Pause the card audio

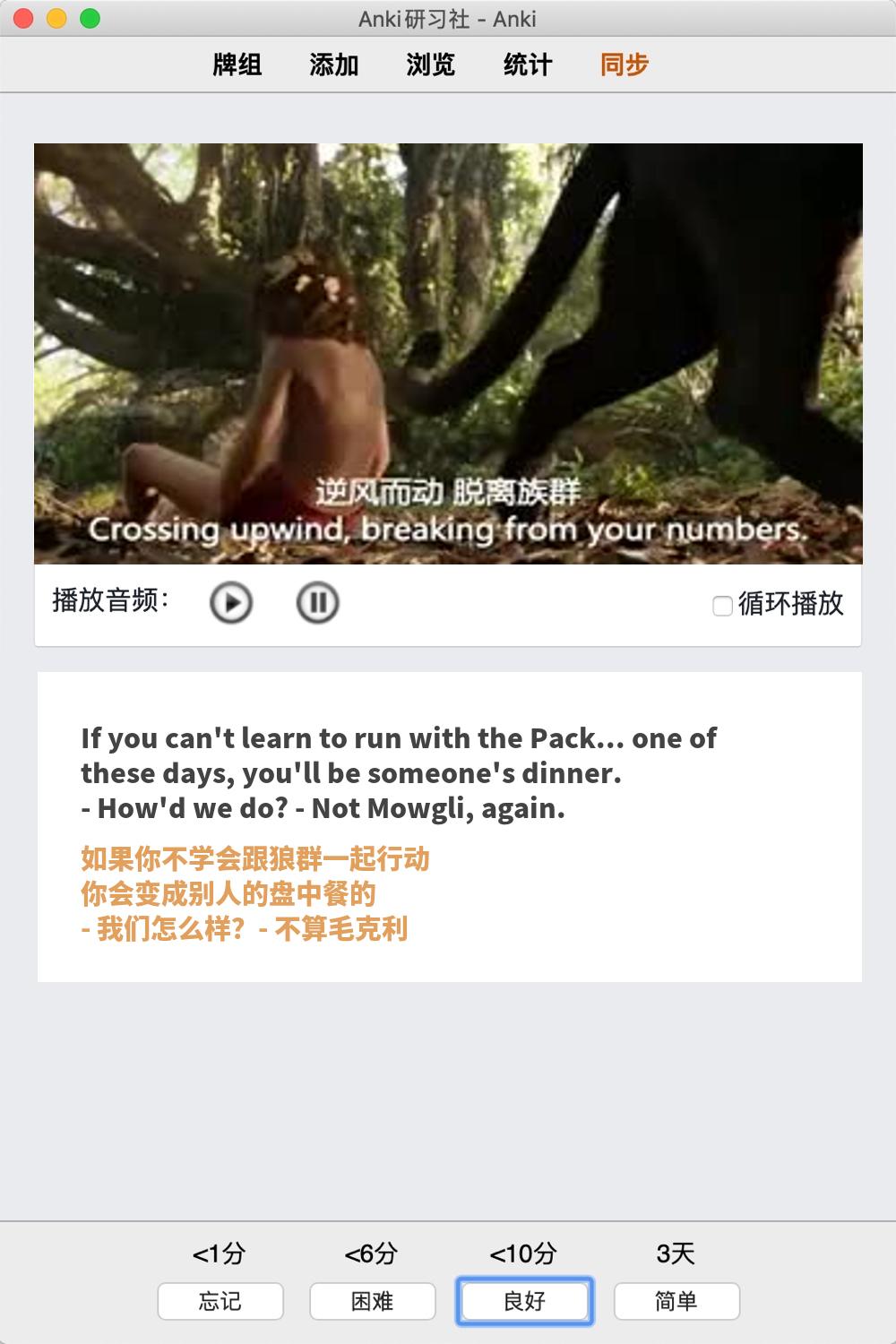click(317, 602)
